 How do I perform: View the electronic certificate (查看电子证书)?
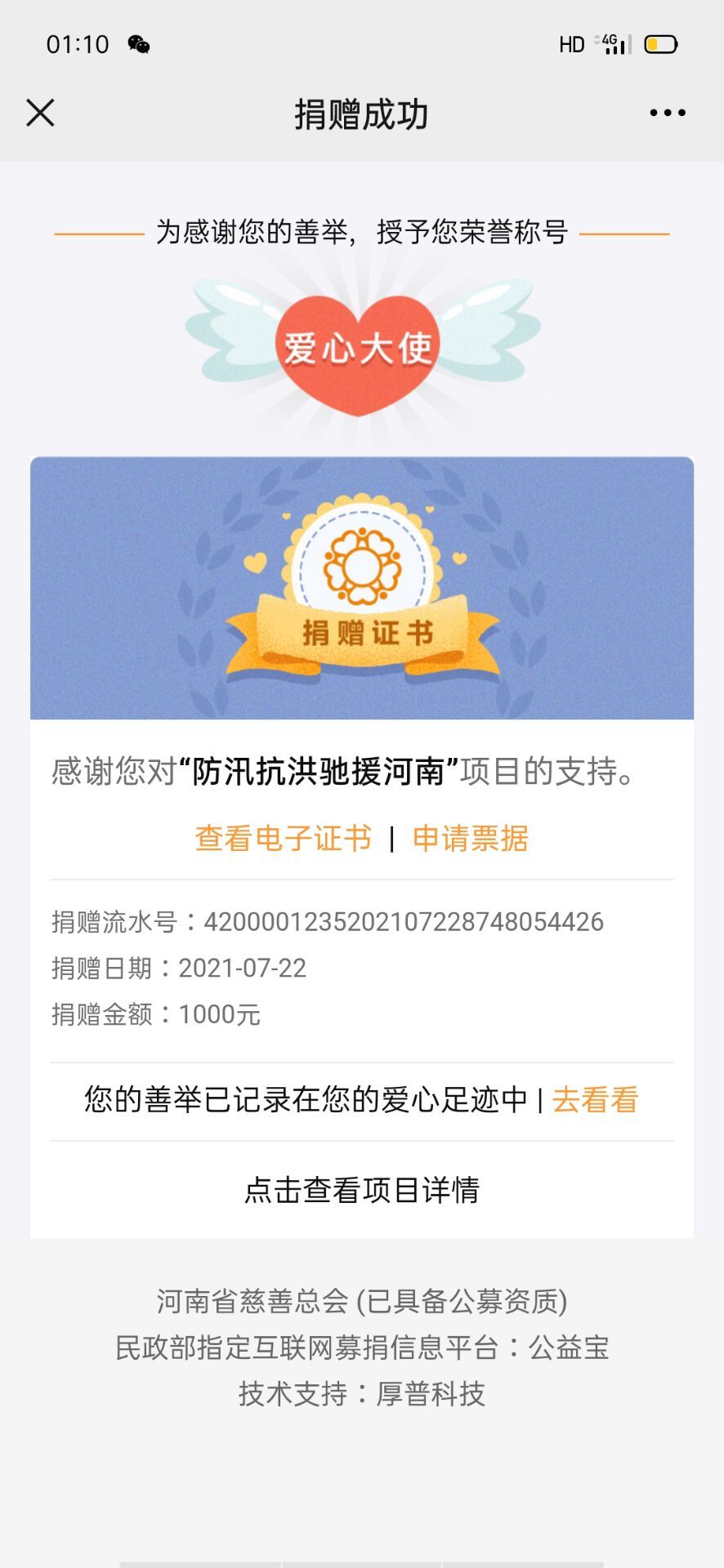pyautogui.click(x=284, y=839)
